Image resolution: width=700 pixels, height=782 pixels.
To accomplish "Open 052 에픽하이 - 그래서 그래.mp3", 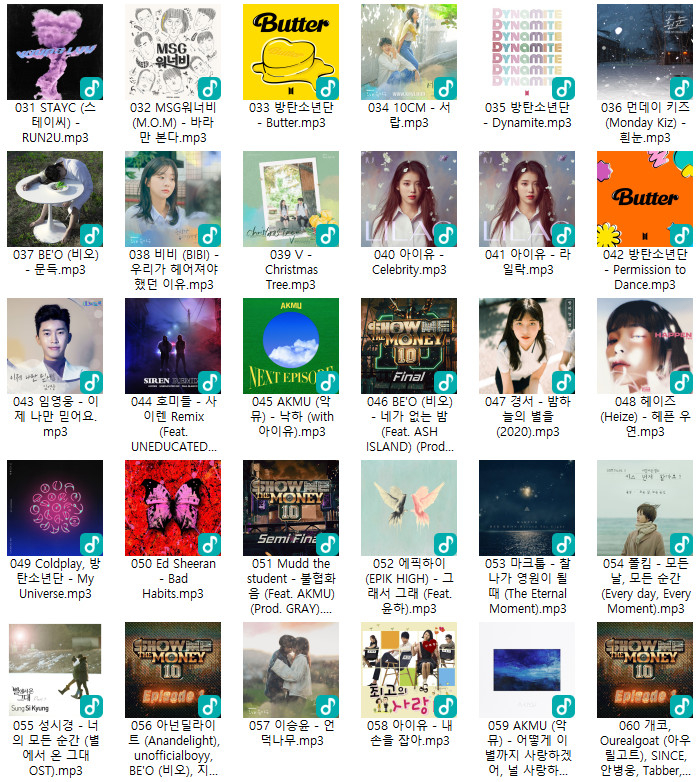I will pyautogui.click(x=409, y=508).
